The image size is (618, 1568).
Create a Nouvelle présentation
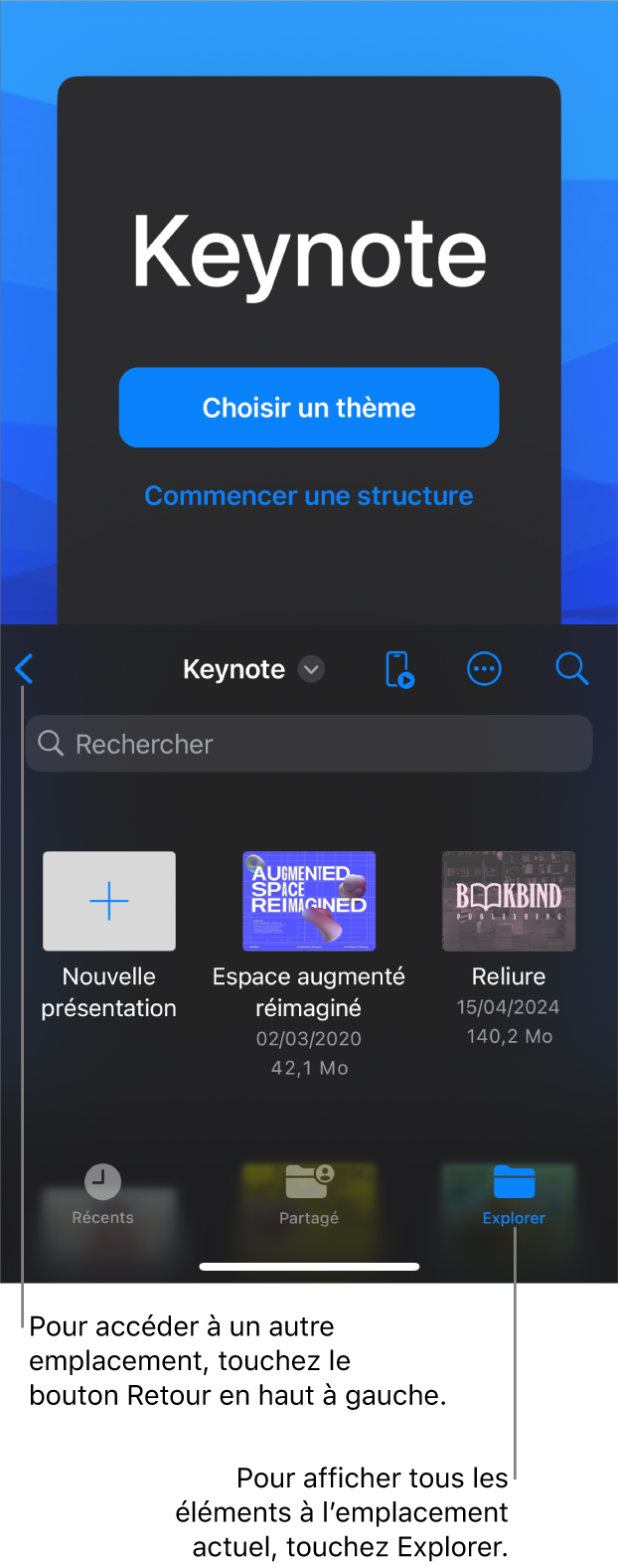[109, 901]
